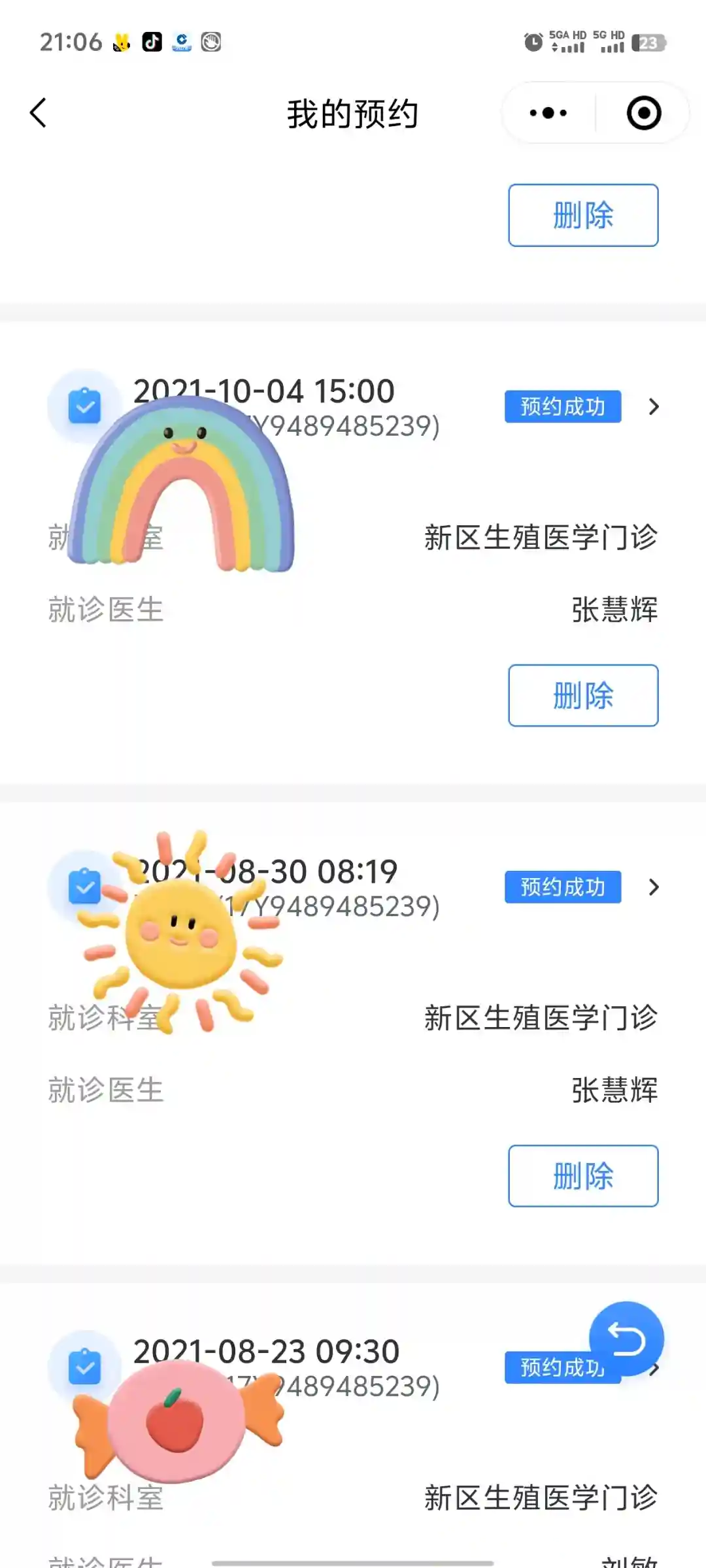Go back from 我的预约 page
706x1568 pixels.
tap(39, 113)
